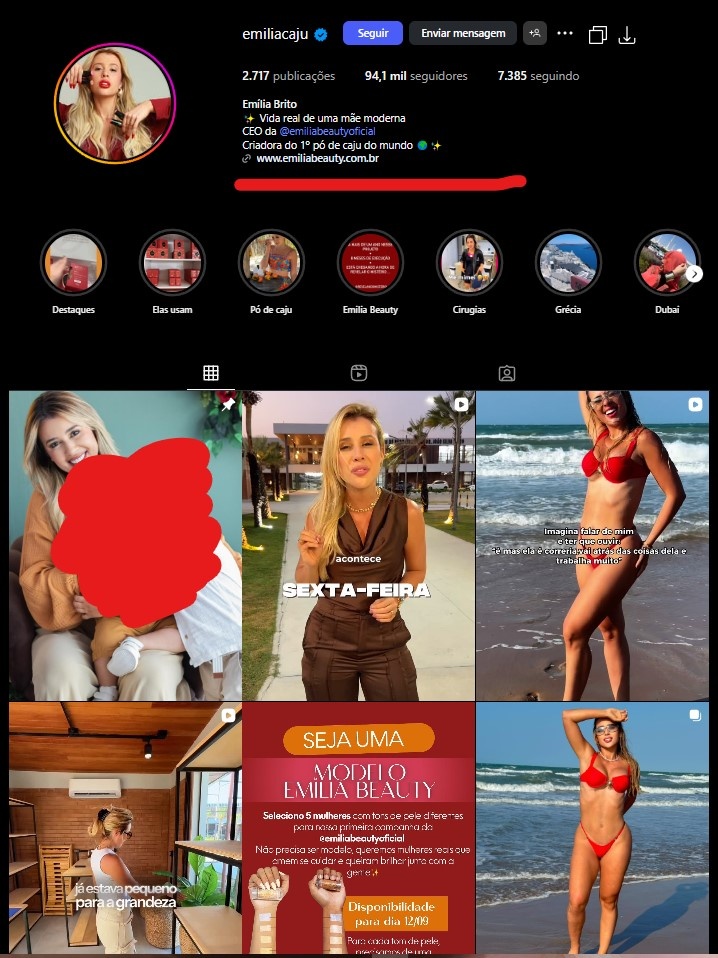Switch to the tagged posts tab
This screenshot has width=718, height=958.
click(507, 373)
